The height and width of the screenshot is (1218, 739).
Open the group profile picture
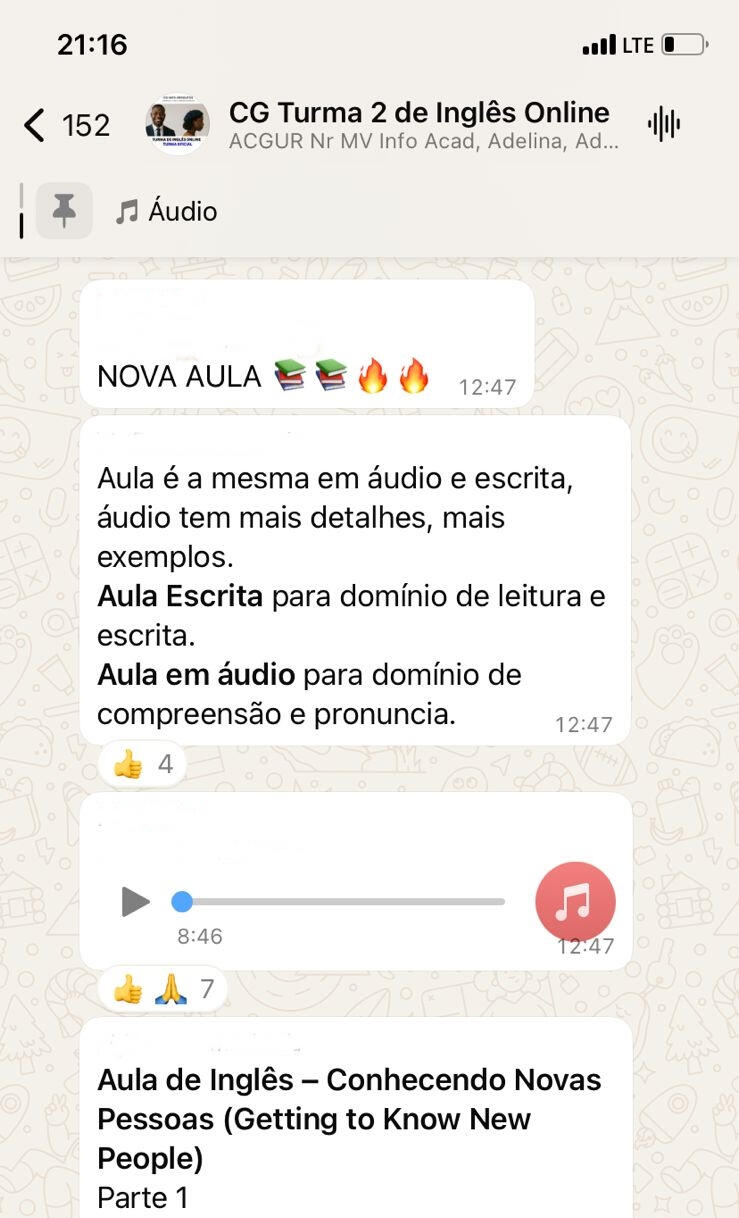coord(177,125)
